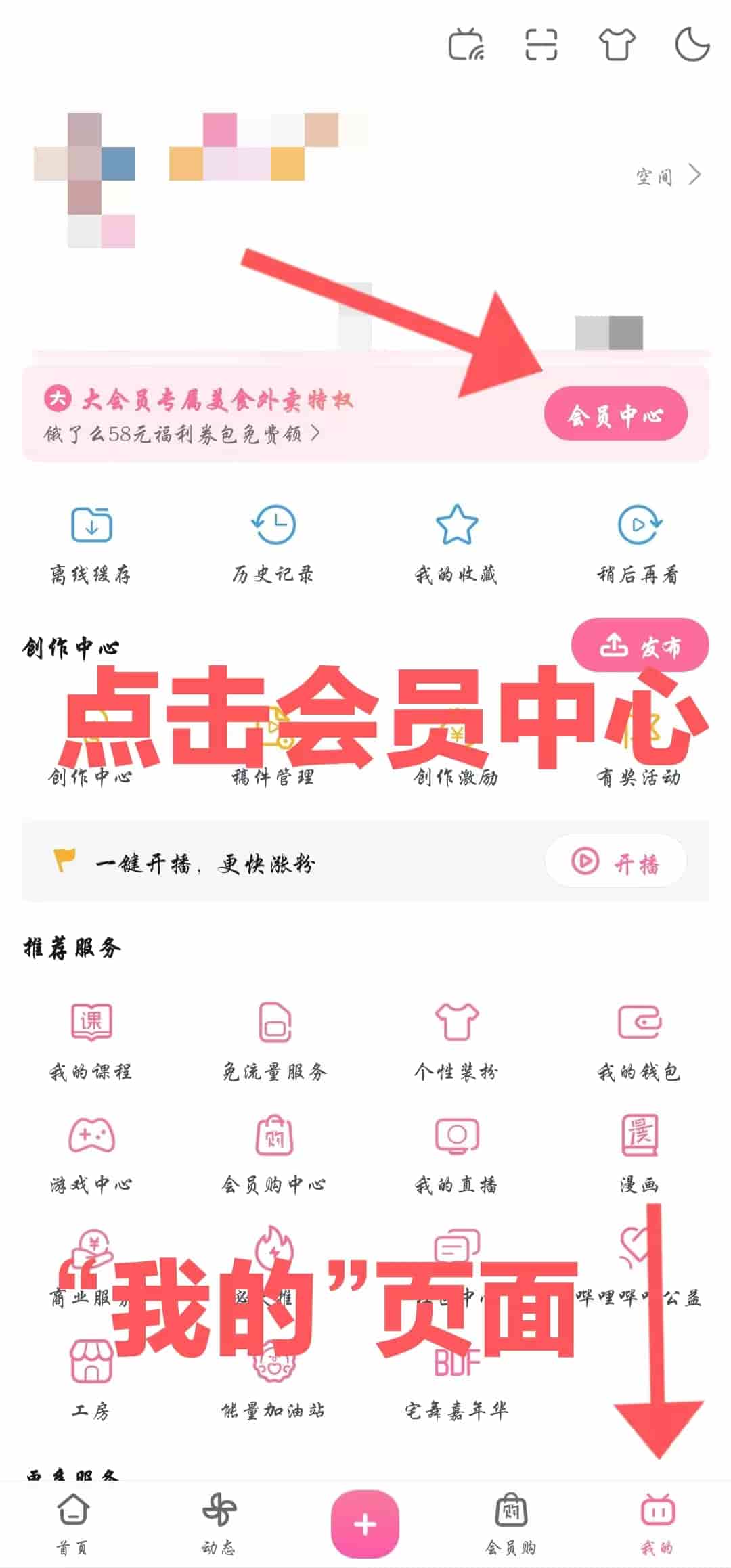Toggle night mode with the moon icon

[x=691, y=43]
